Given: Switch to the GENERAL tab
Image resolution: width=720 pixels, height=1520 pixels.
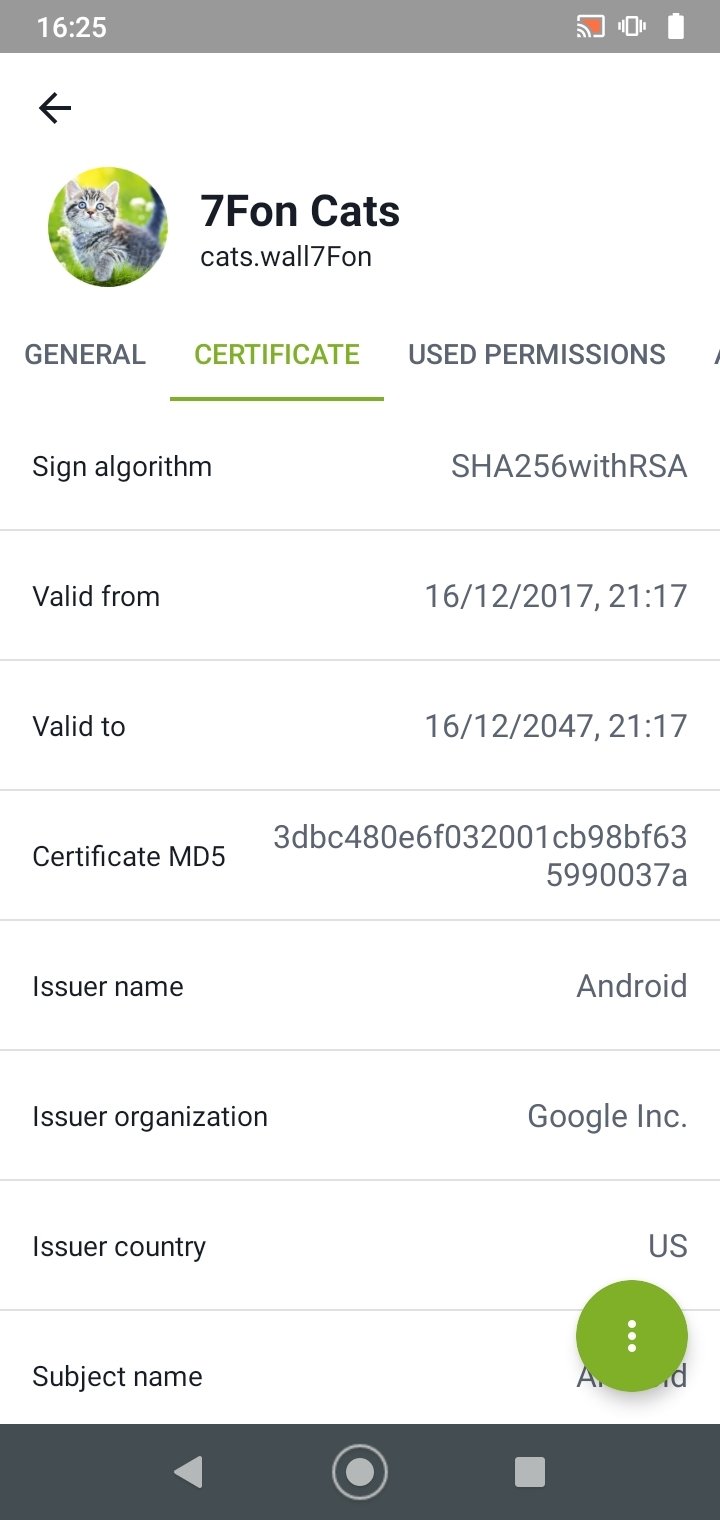Looking at the screenshot, I should click(x=85, y=354).
